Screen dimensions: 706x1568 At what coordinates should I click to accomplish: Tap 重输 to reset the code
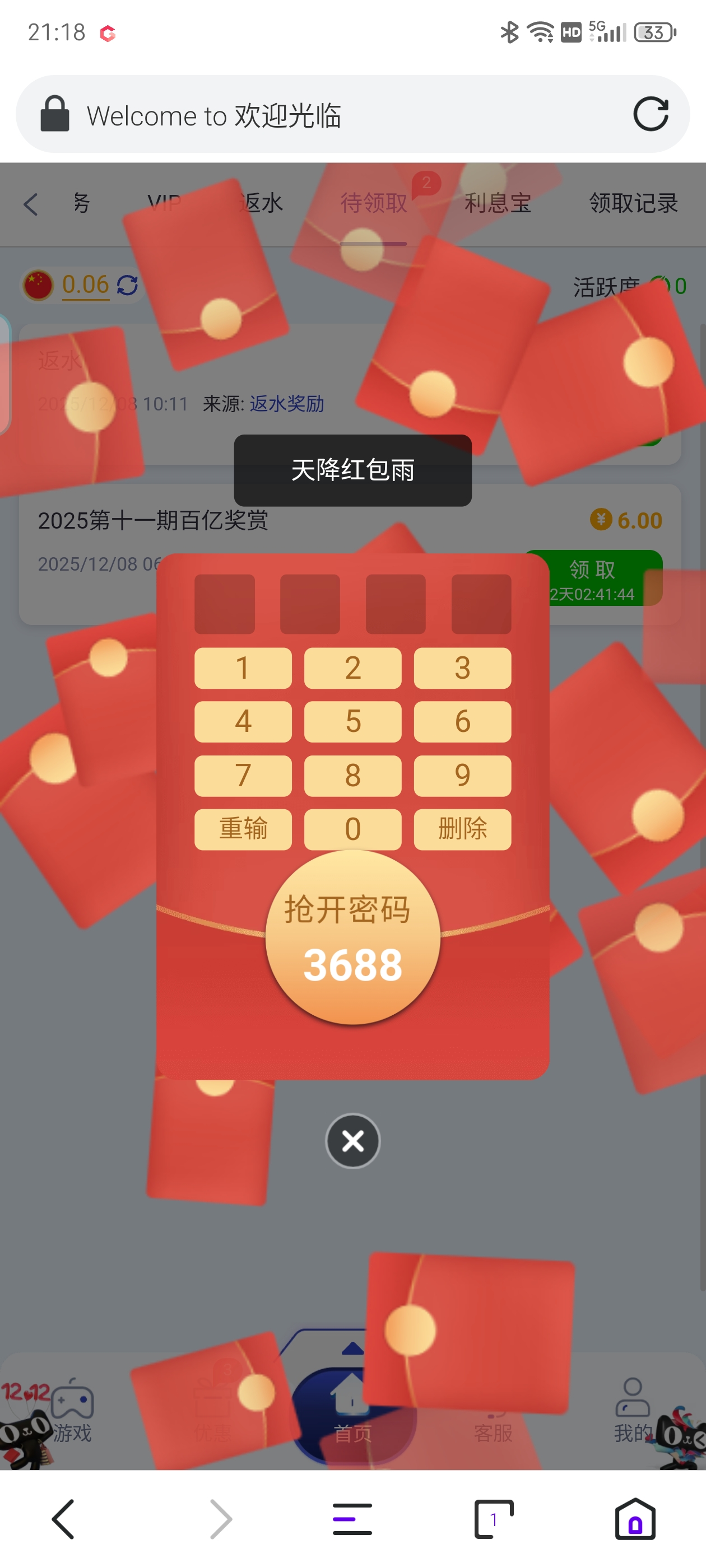click(x=243, y=829)
